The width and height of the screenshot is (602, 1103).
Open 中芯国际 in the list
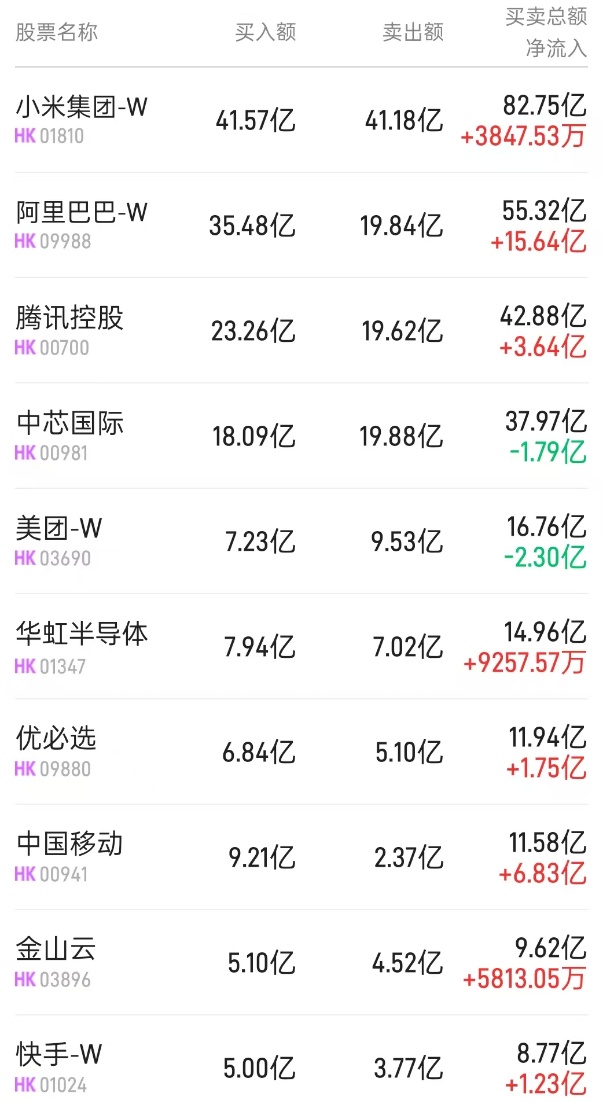(x=70, y=424)
